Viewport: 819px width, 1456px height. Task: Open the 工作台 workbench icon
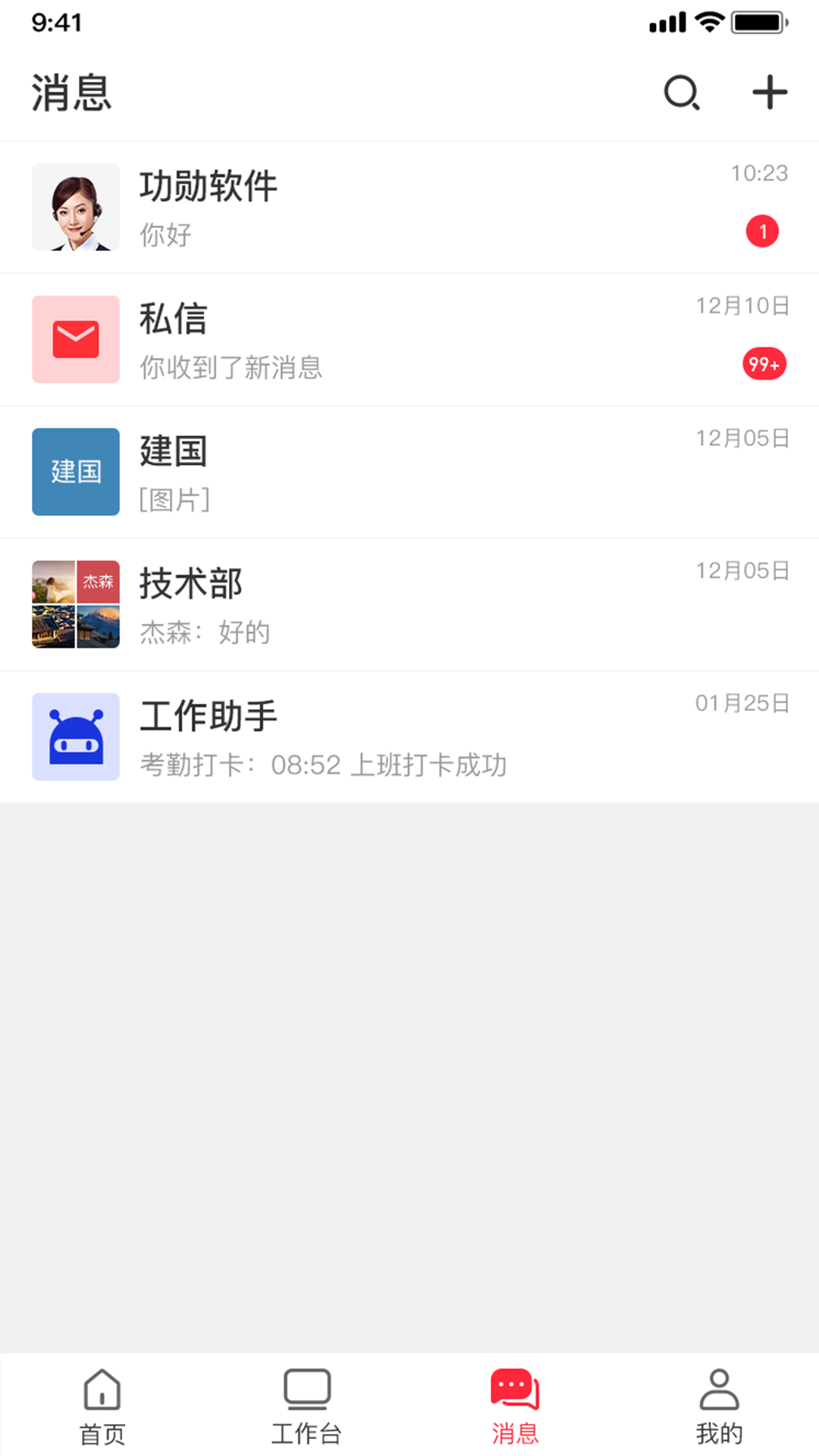306,1391
